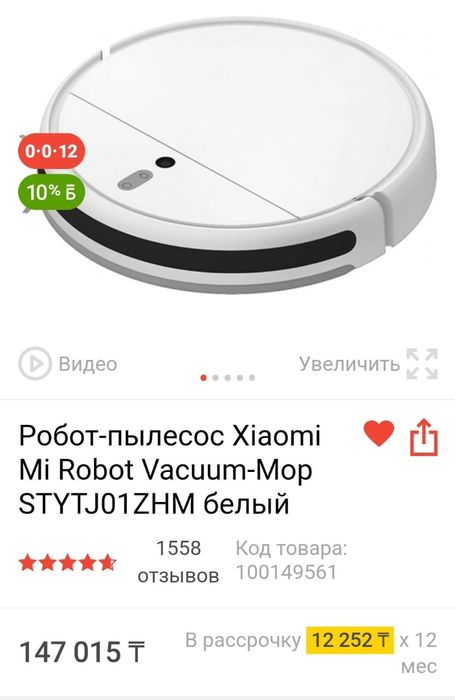The width and height of the screenshot is (455, 700).
Task: Enlarge the product image with Увеличить
Action: point(368,364)
